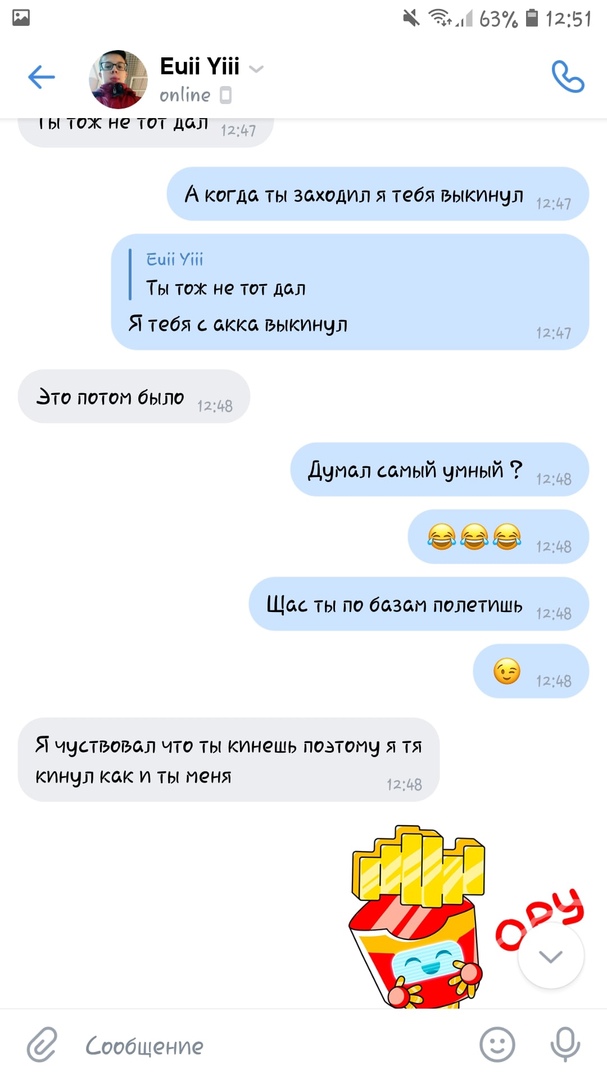The height and width of the screenshot is (1080, 607).
Task: Open the emoji and sticker picker
Action: 497,1045
